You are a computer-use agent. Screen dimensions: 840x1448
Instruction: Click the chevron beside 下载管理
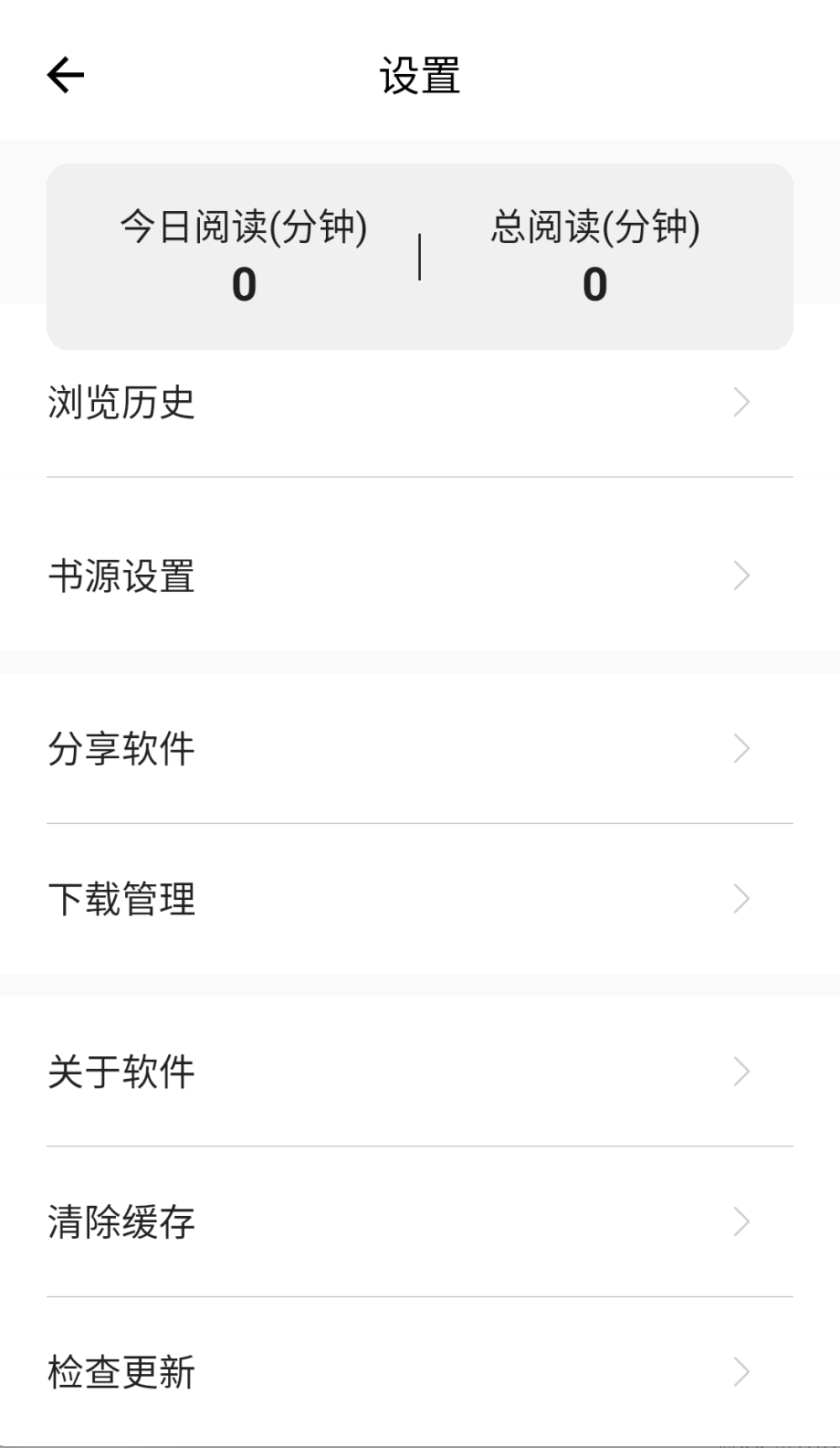tap(741, 899)
